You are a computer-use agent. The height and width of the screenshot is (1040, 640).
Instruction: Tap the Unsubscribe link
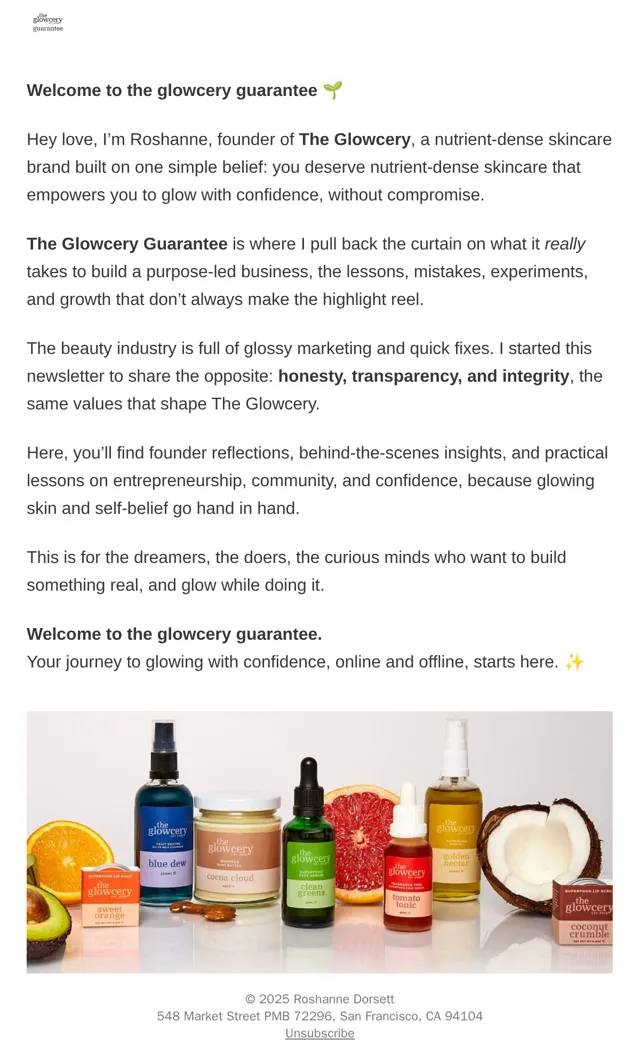[320, 1033]
